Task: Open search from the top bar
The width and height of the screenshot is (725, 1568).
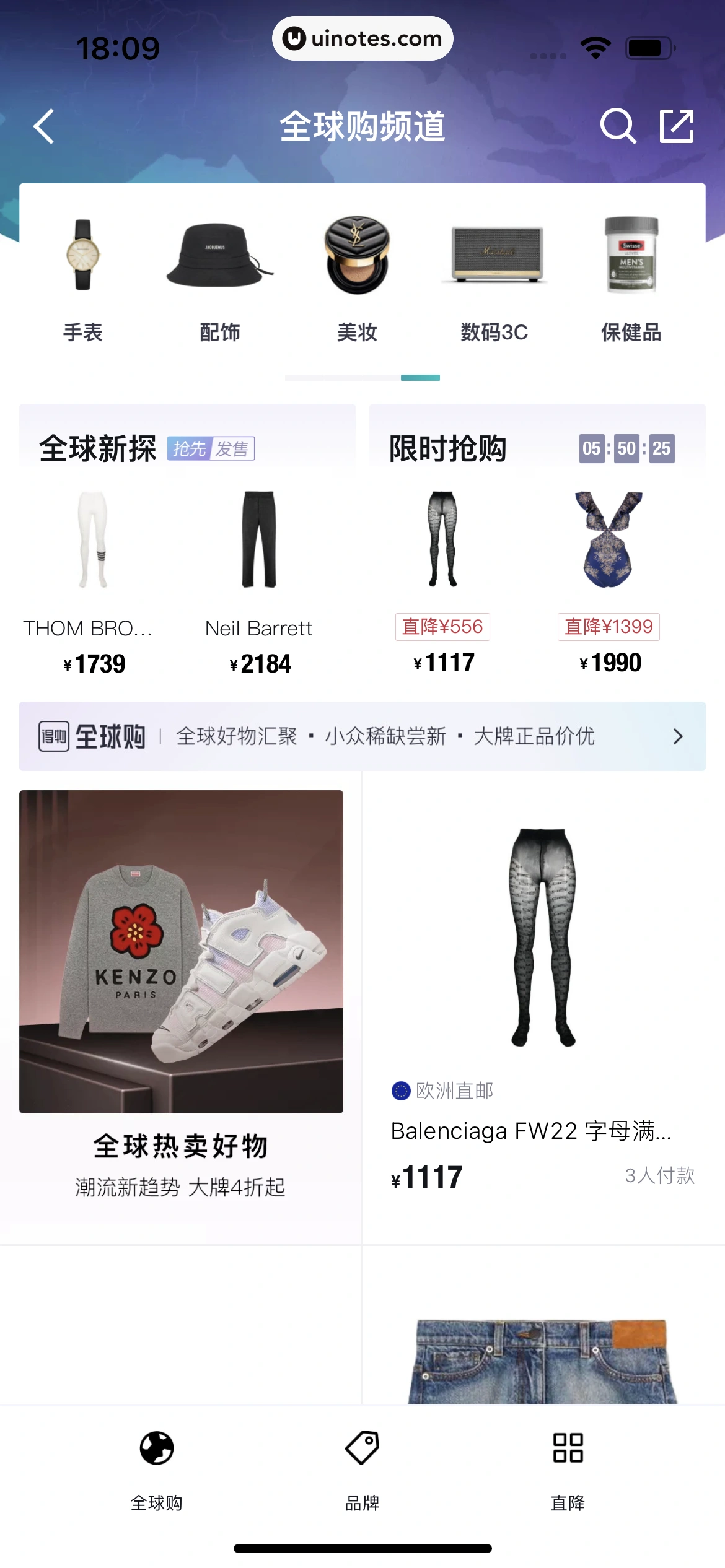Action: coord(618,126)
